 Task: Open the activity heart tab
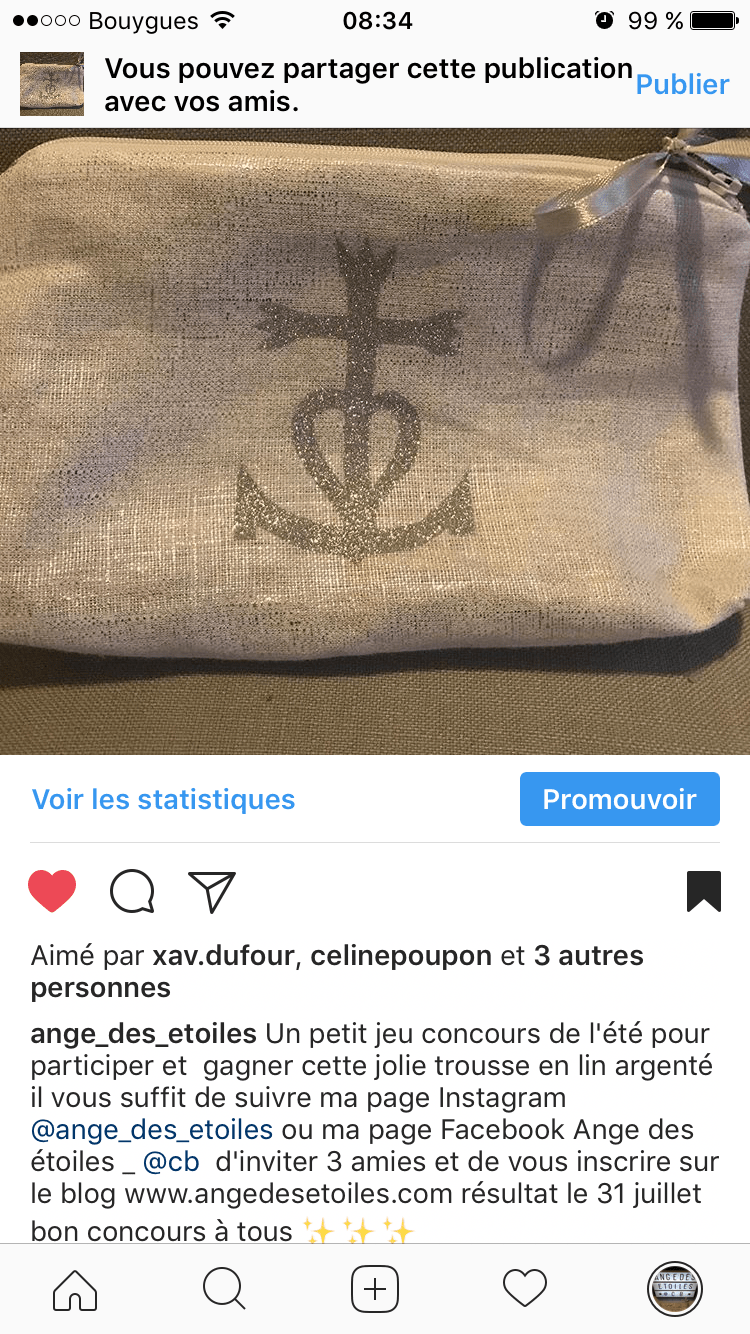coord(525,1289)
